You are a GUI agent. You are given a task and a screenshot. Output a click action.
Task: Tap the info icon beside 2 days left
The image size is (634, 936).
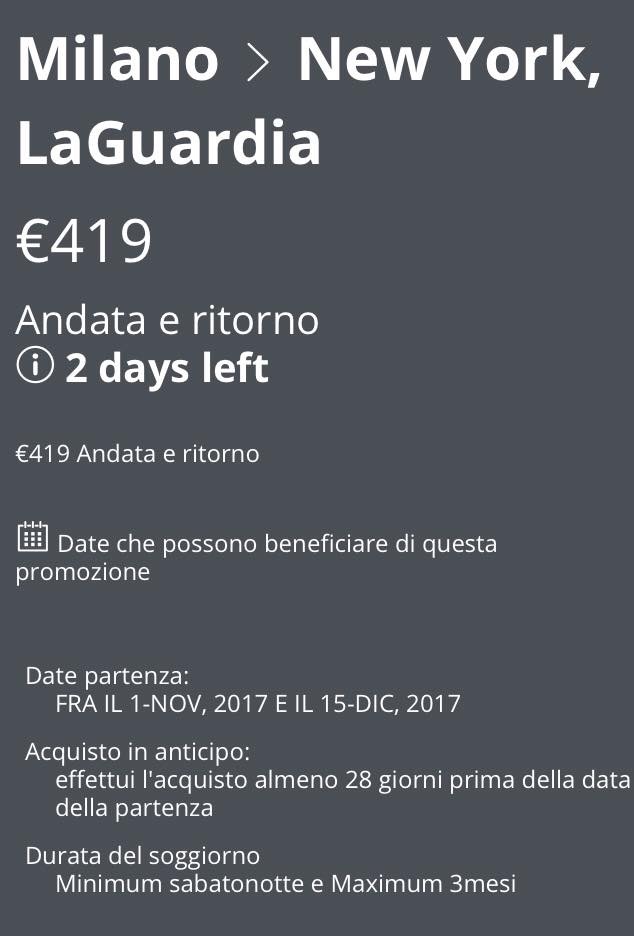(x=35, y=367)
